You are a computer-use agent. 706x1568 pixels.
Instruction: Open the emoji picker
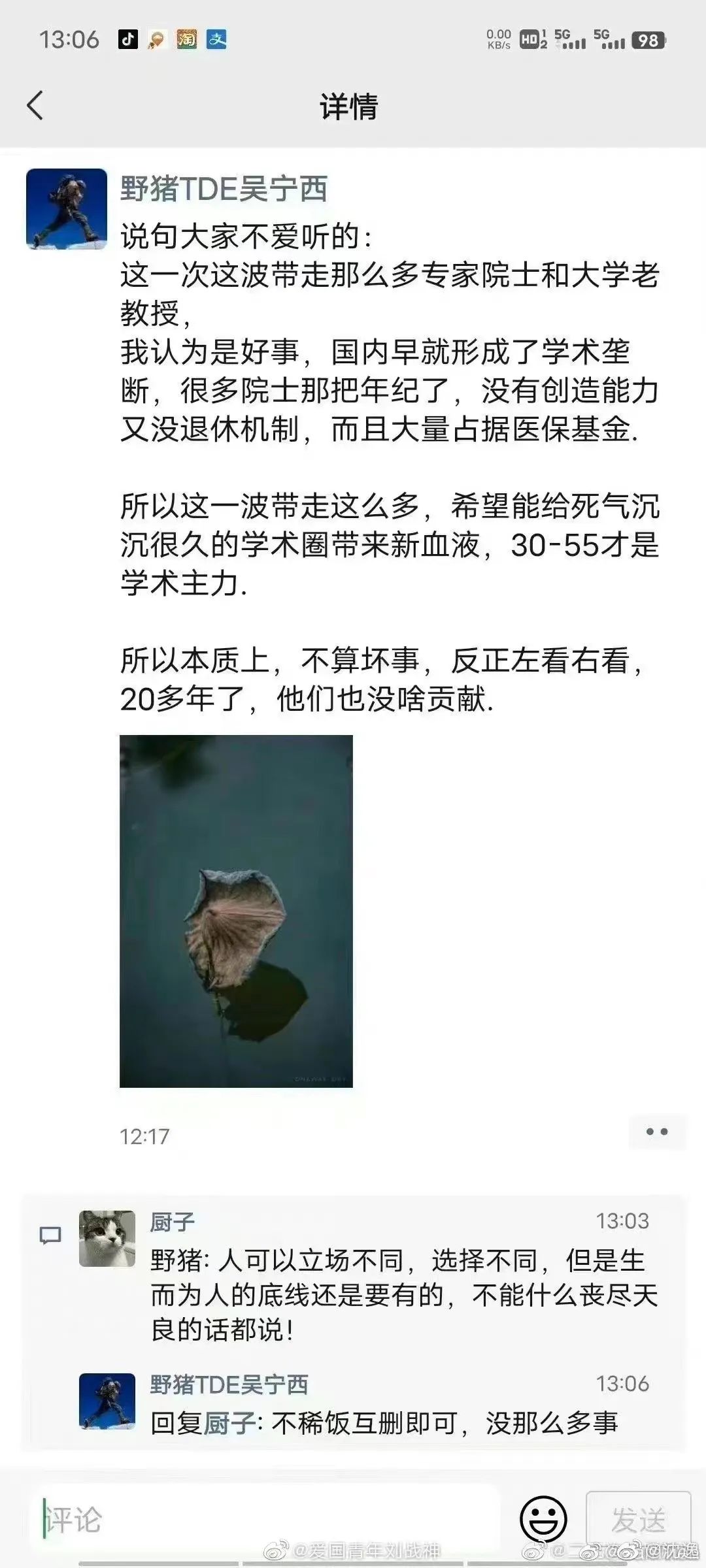(543, 1520)
